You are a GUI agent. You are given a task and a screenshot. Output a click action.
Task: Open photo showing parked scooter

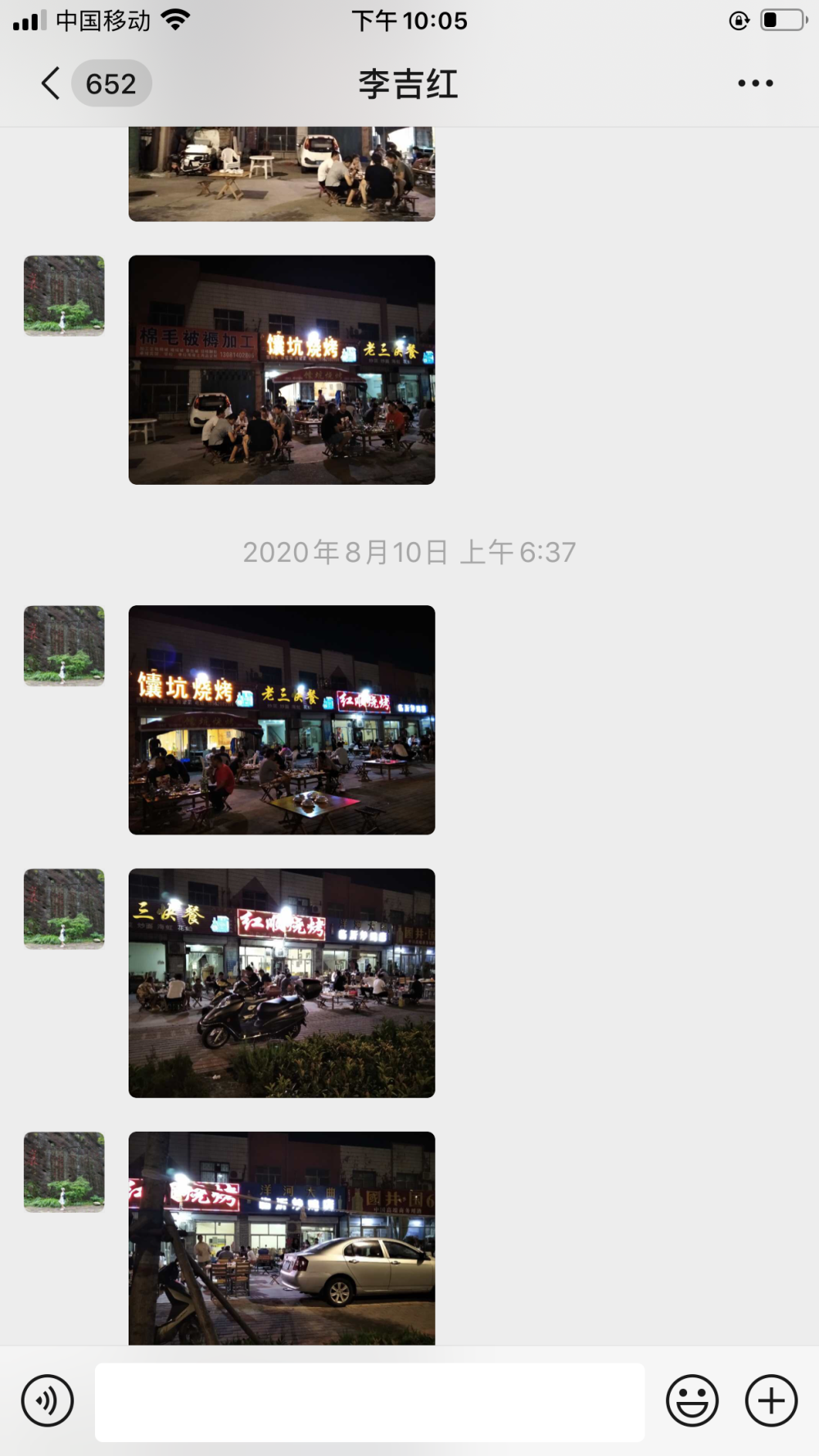coord(282,983)
